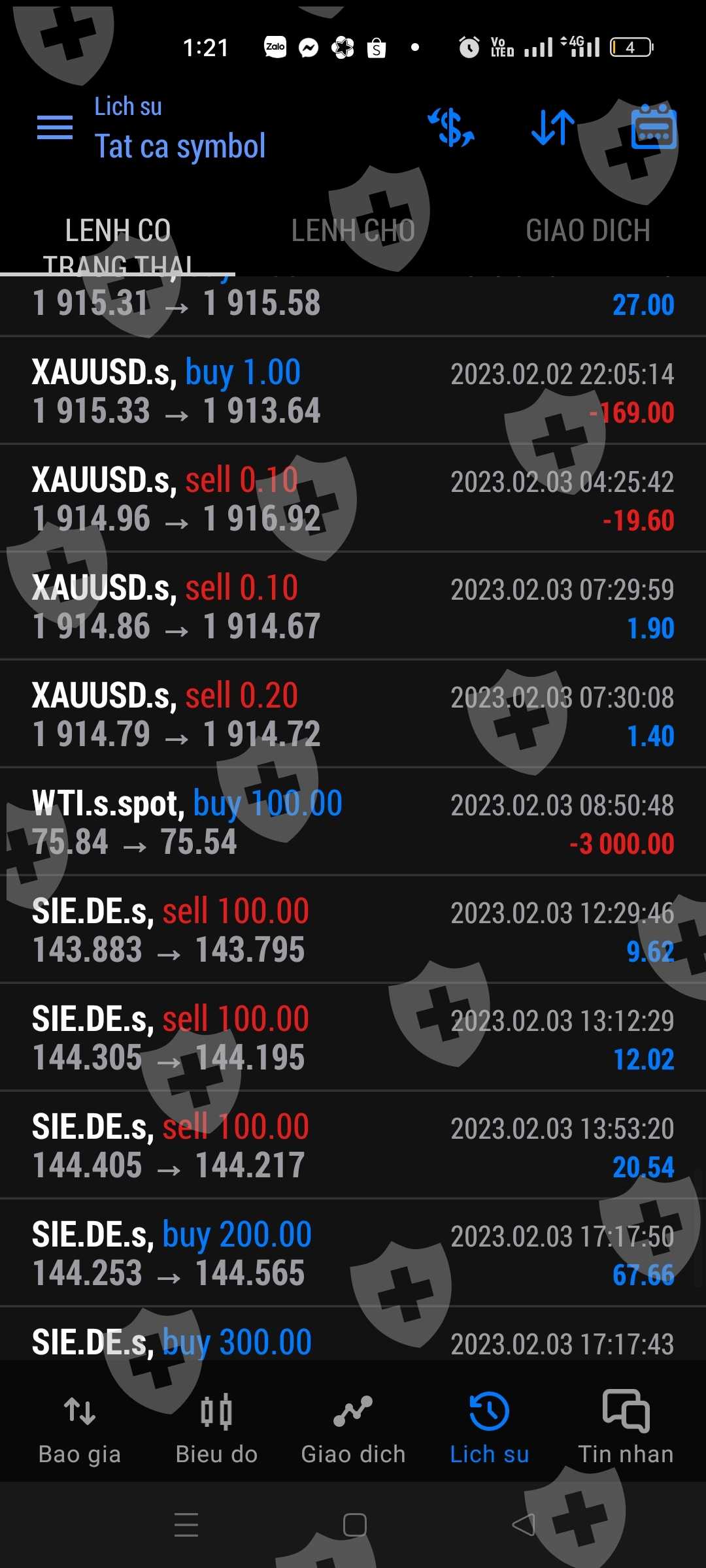
Task: Open XAUUSD.s sell 0.20 trade details
Action: (x=353, y=715)
